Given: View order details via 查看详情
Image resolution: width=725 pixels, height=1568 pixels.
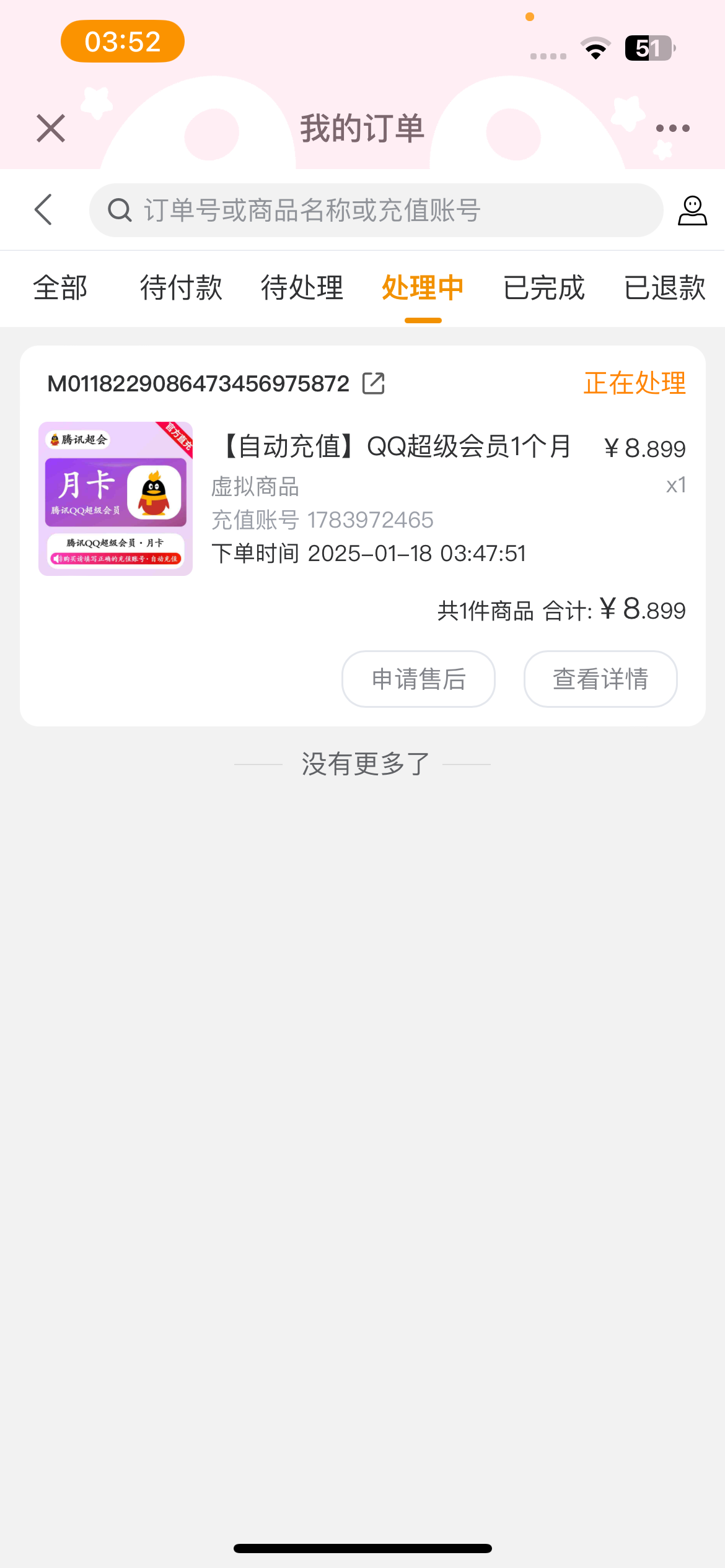Looking at the screenshot, I should click(x=600, y=679).
